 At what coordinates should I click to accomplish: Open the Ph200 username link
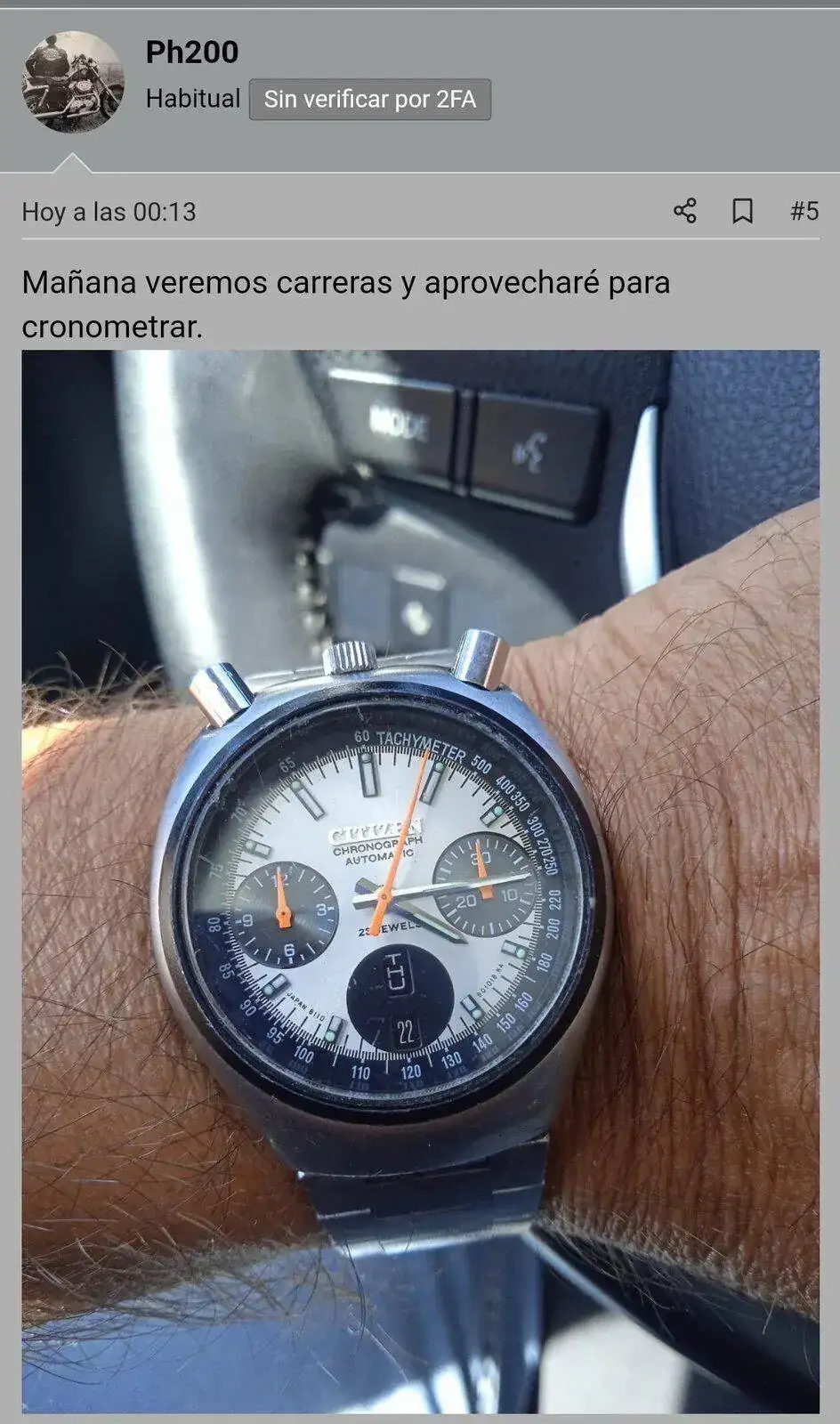(192, 53)
